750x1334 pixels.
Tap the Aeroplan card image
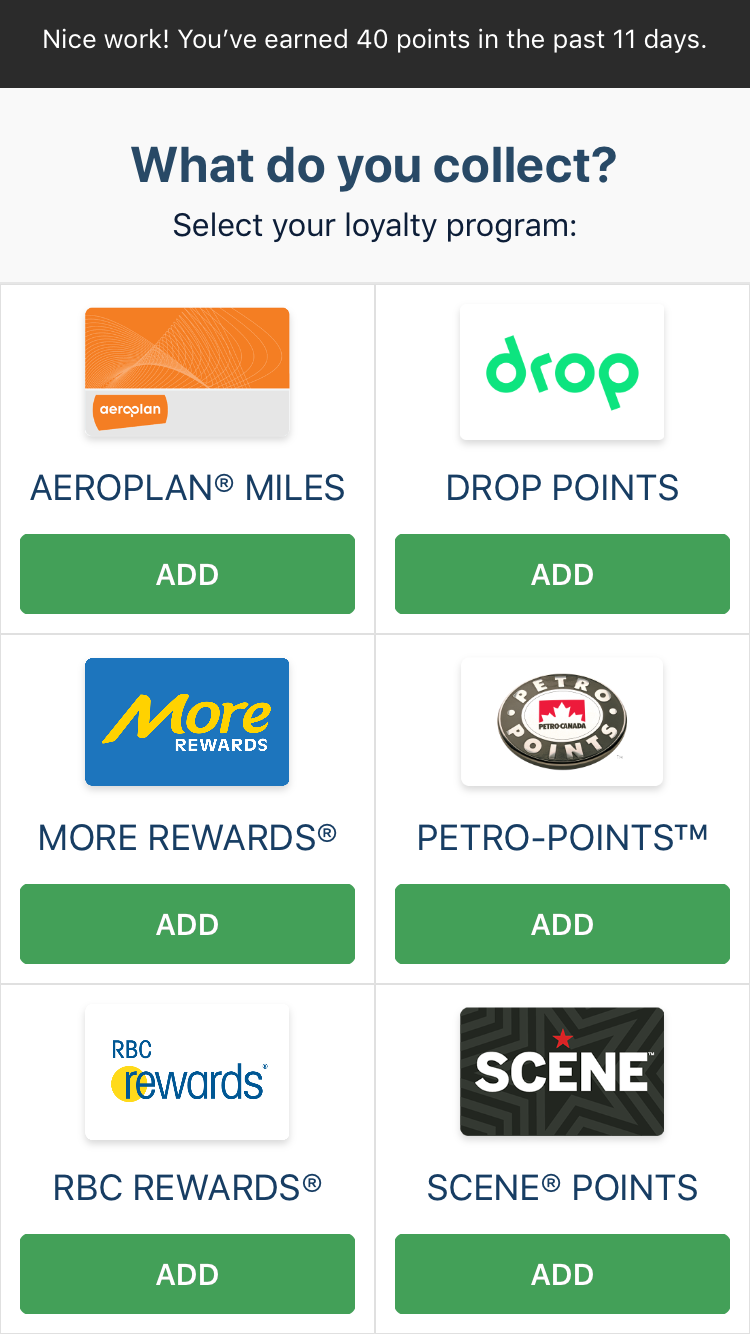click(x=187, y=372)
